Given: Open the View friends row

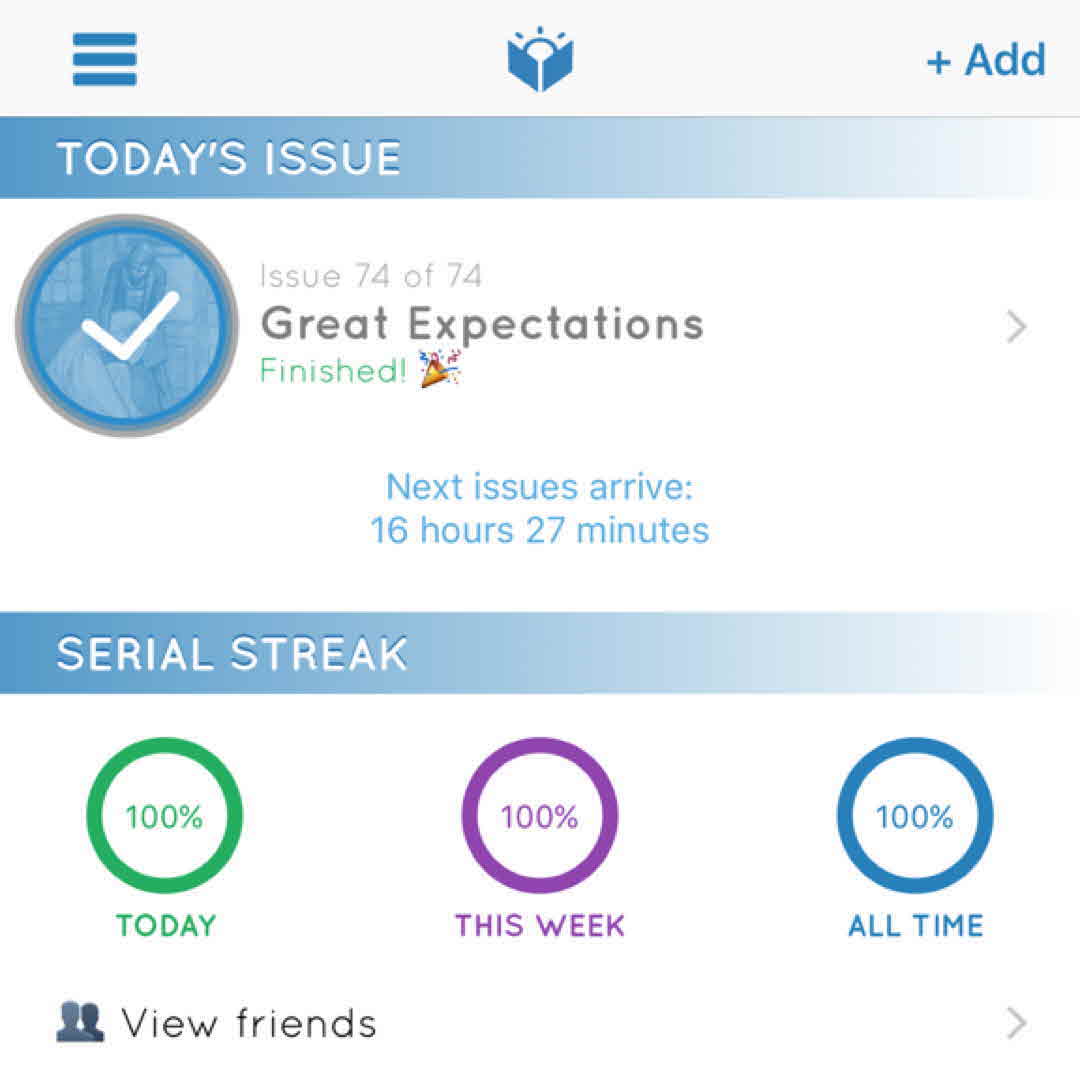Looking at the screenshot, I should click(540, 1023).
